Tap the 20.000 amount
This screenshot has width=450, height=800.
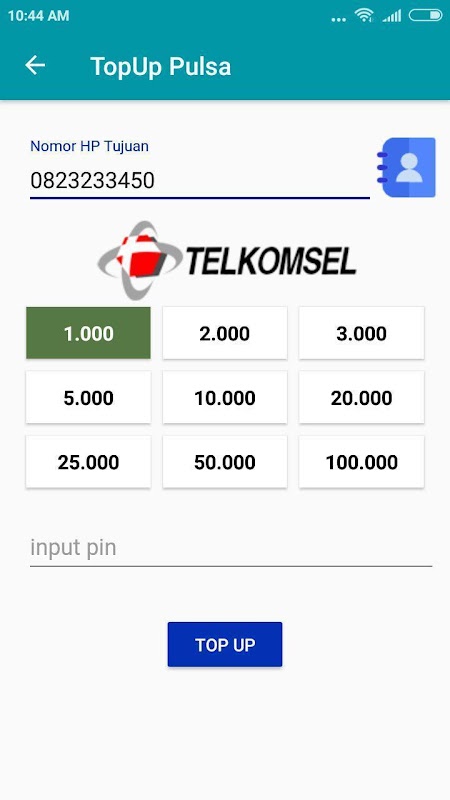(362, 397)
